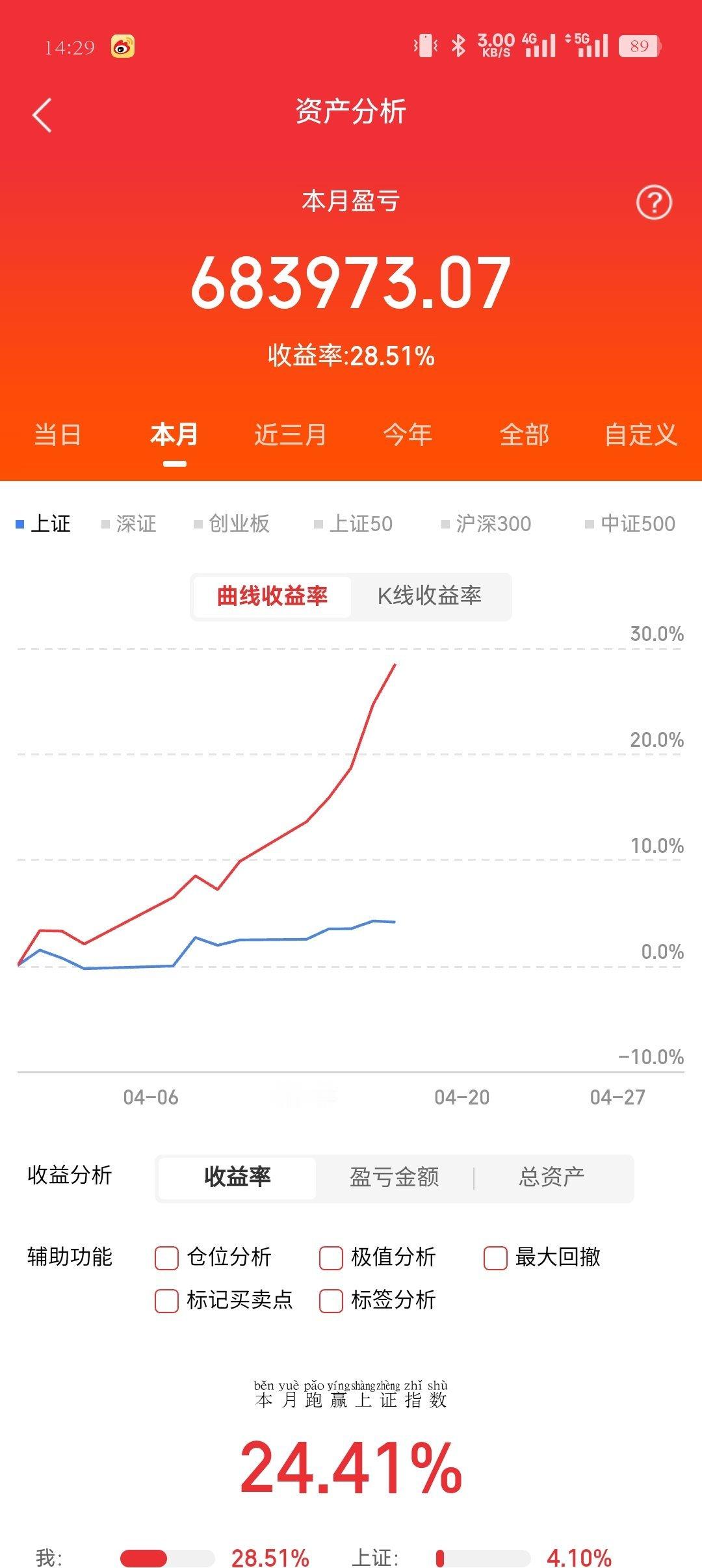
Task: Open the 自定义 date range selector
Action: point(642,435)
